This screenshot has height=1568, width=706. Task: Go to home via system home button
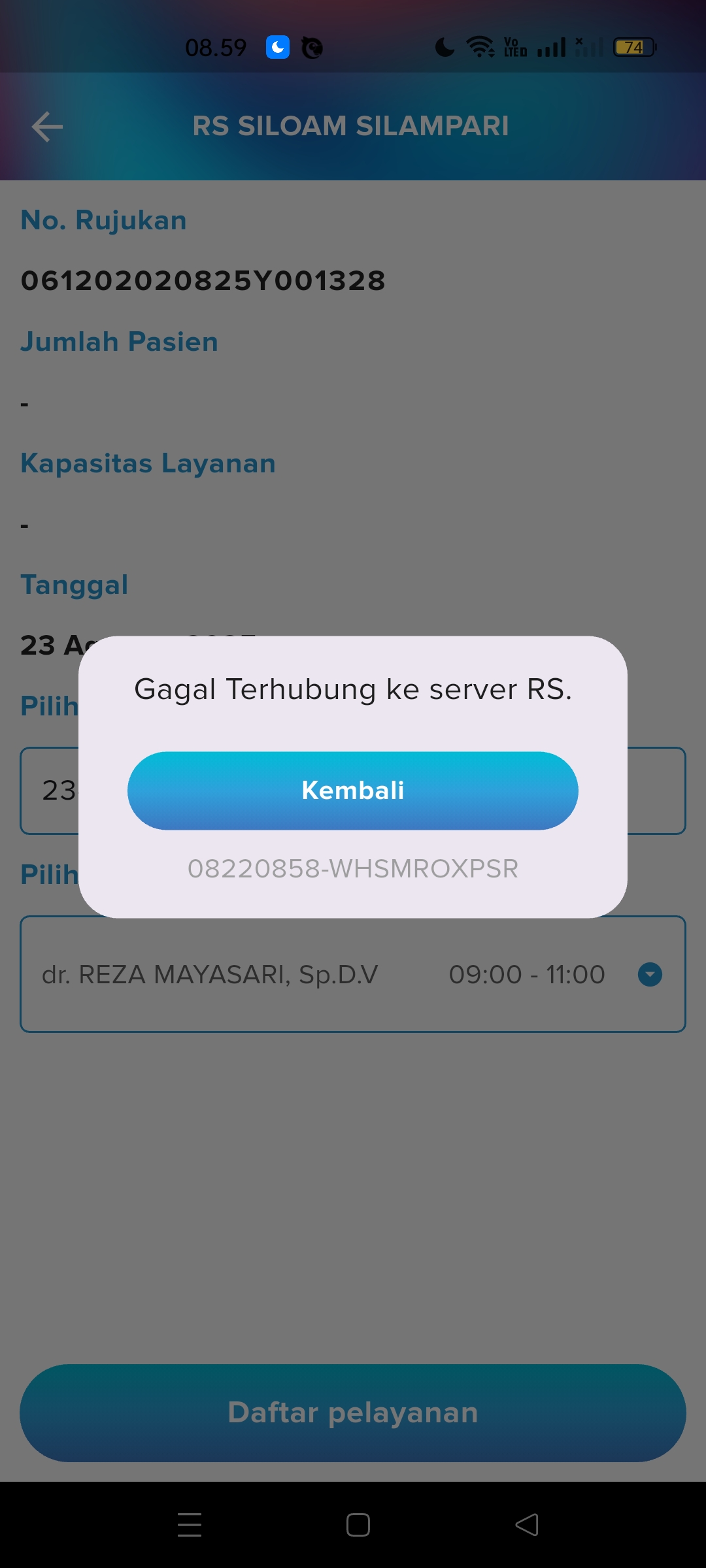point(358,1525)
